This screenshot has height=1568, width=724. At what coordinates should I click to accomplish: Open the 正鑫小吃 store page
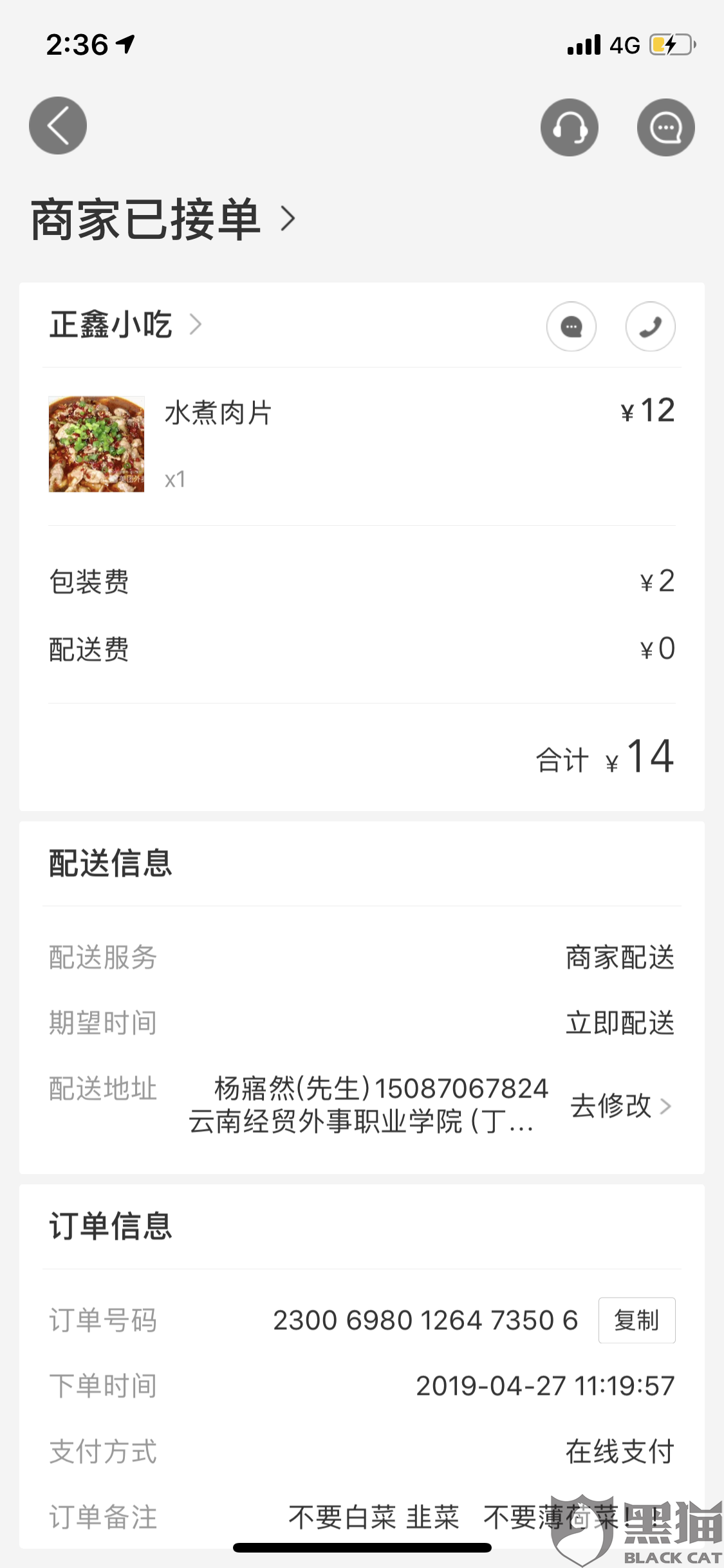[x=126, y=325]
